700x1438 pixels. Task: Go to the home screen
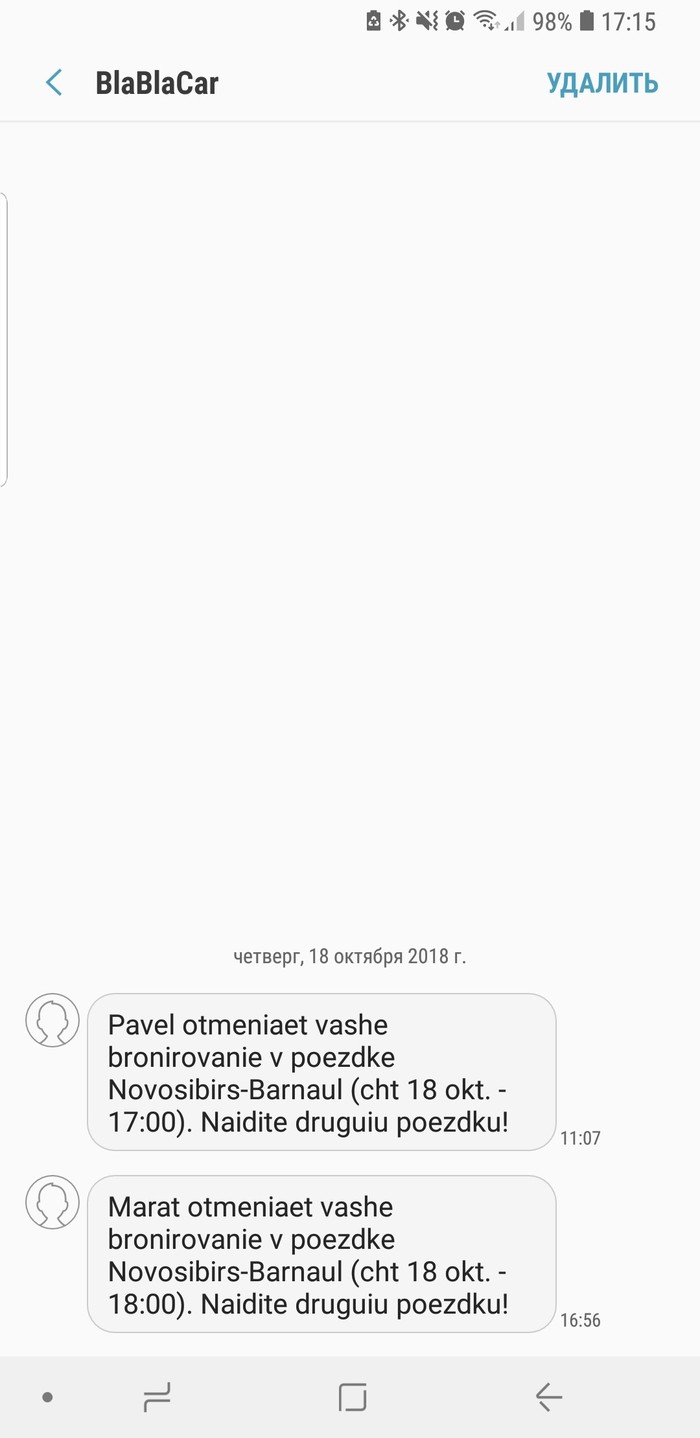coord(352,1396)
